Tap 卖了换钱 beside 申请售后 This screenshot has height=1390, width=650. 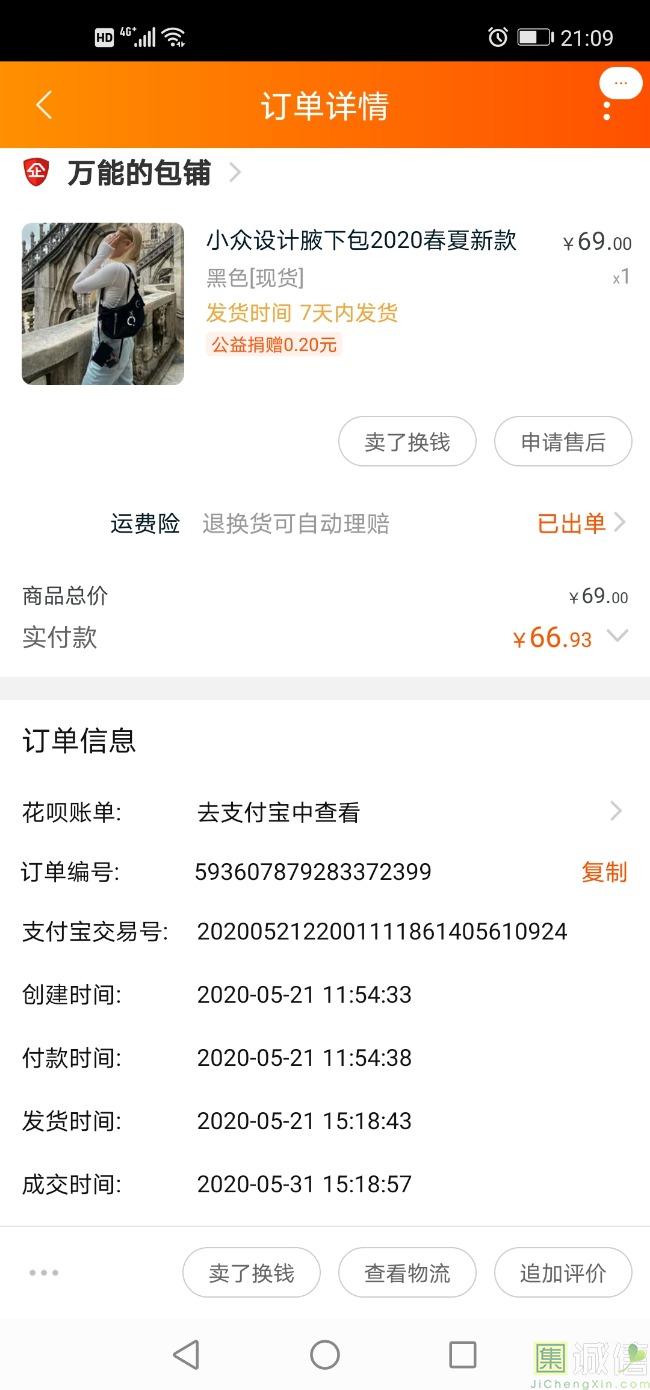tap(407, 442)
